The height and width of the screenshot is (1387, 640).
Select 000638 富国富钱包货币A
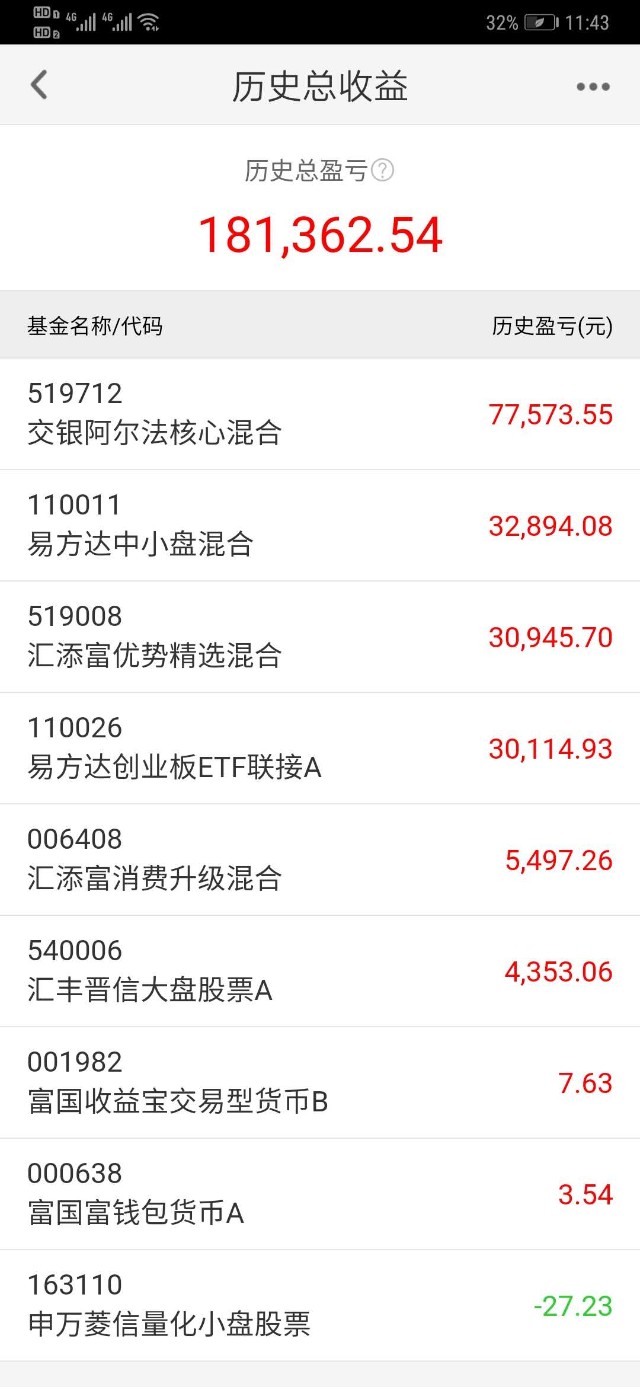[320, 1195]
